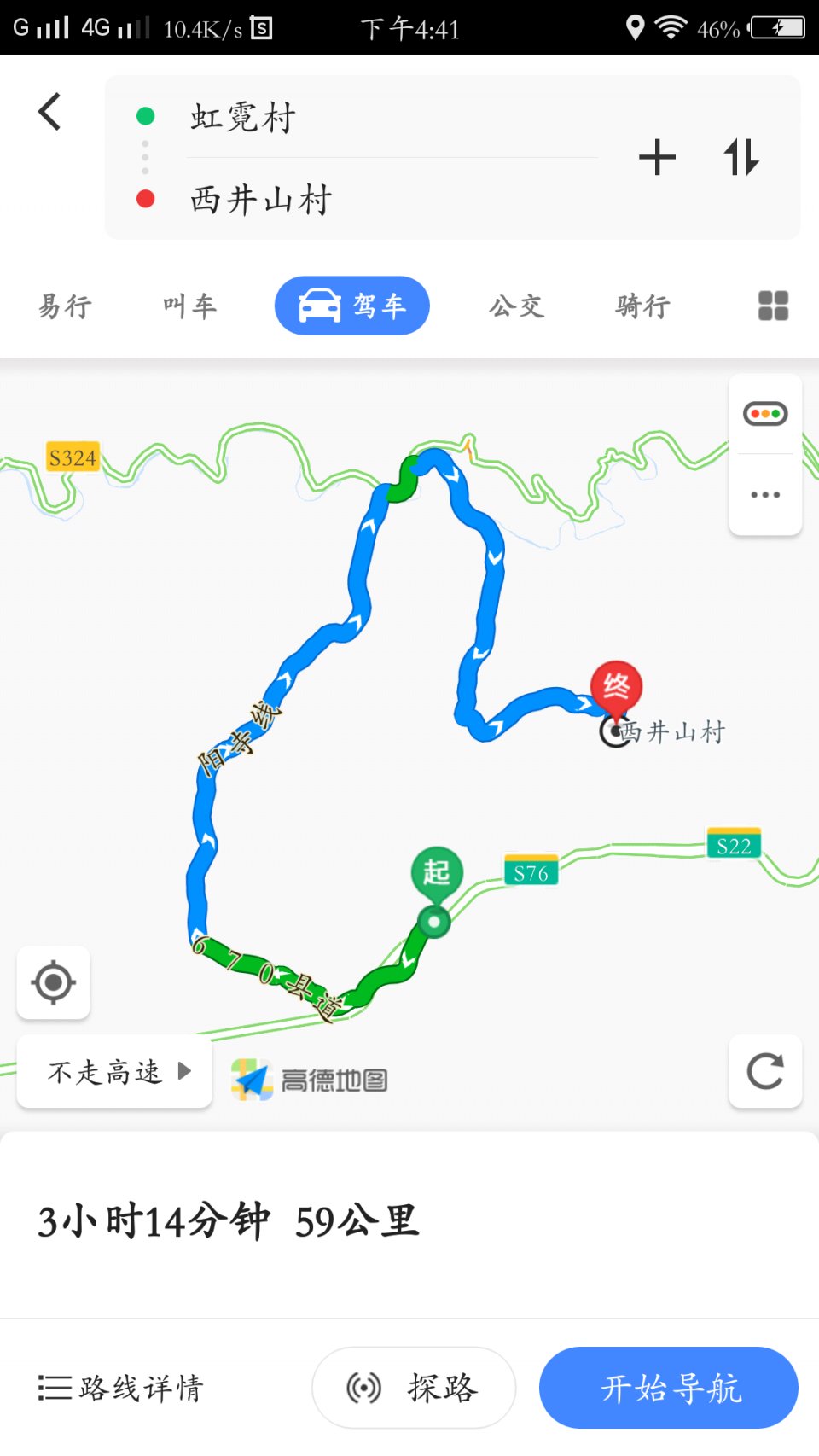Open the three-dot map options
Viewport: 819px width, 1456px height.
coord(765,494)
